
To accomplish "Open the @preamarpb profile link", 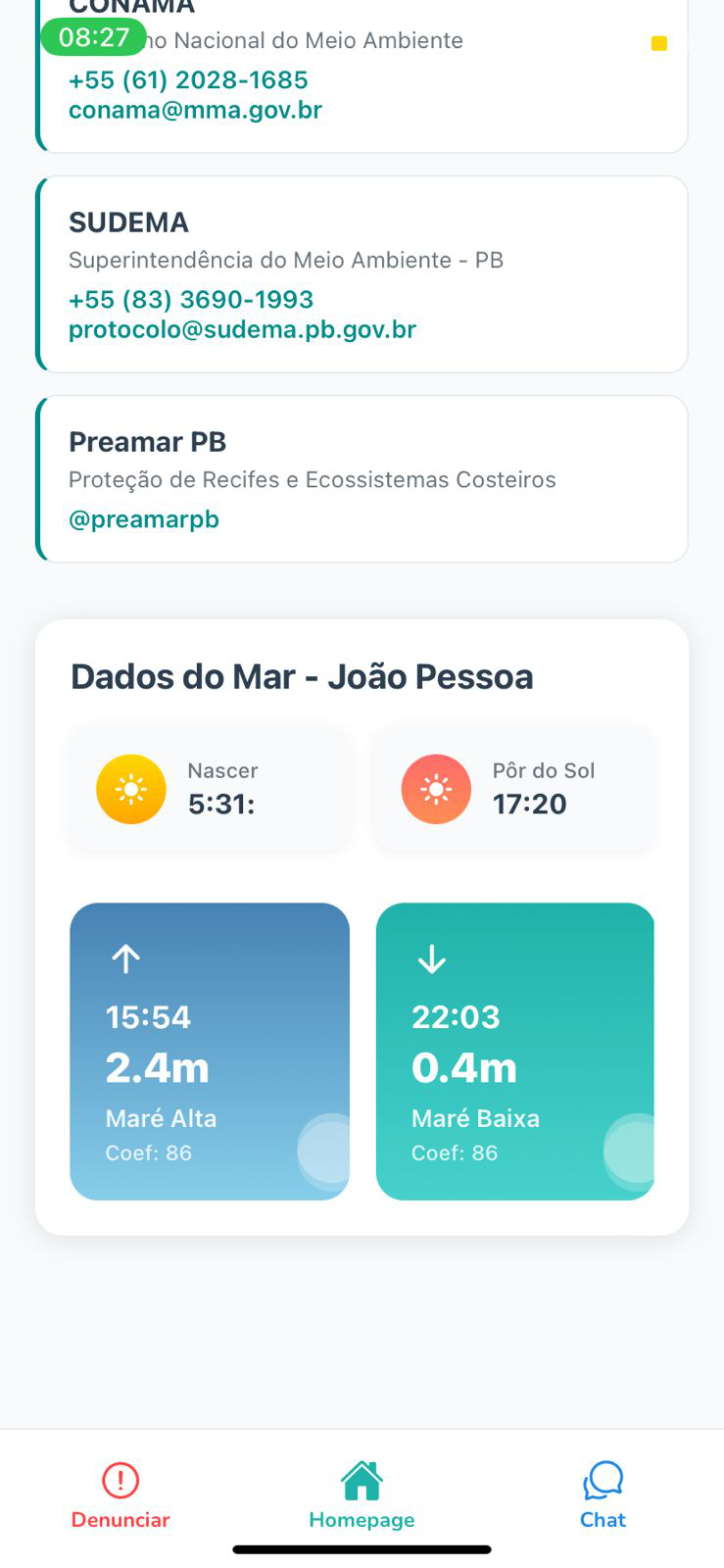I will tap(144, 519).
